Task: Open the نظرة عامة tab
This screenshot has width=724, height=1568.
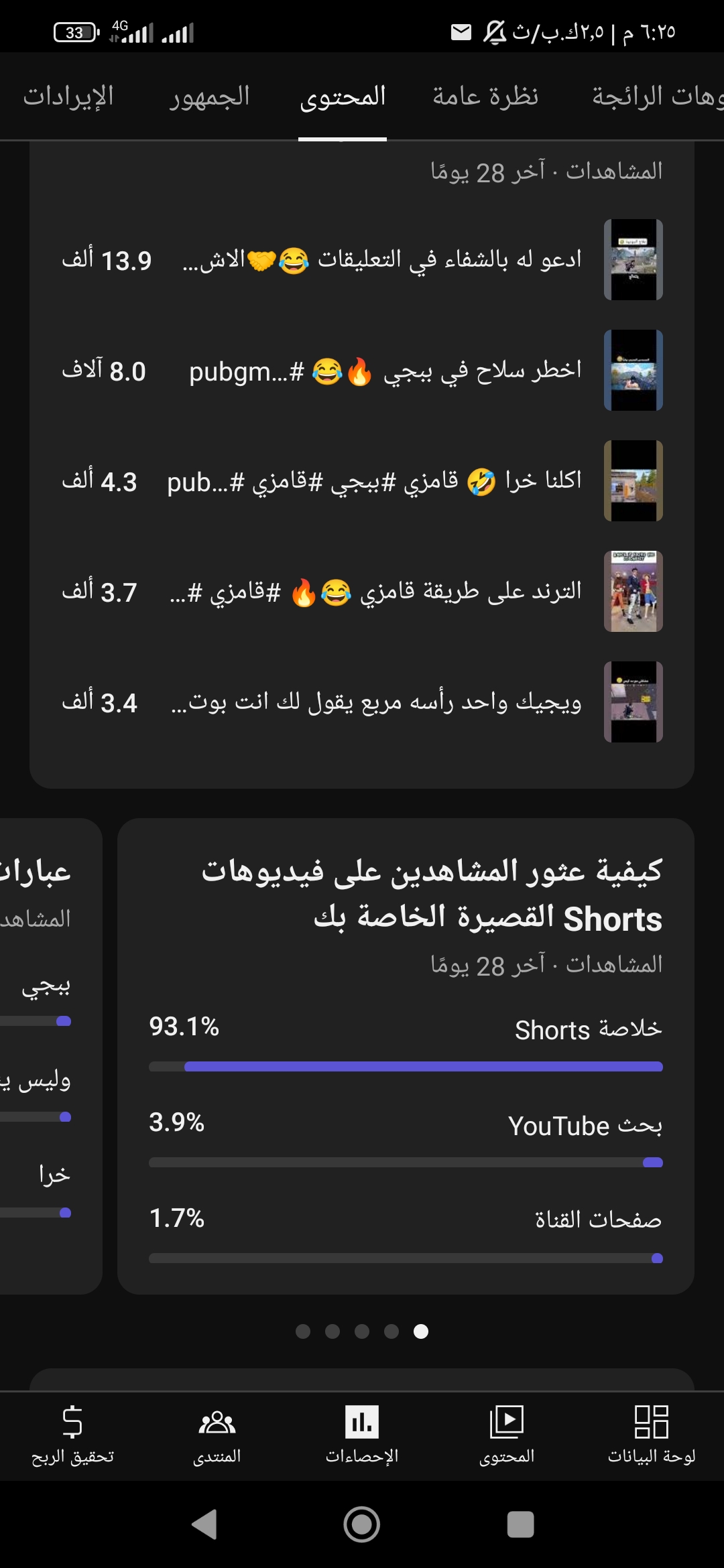Action: (x=485, y=96)
